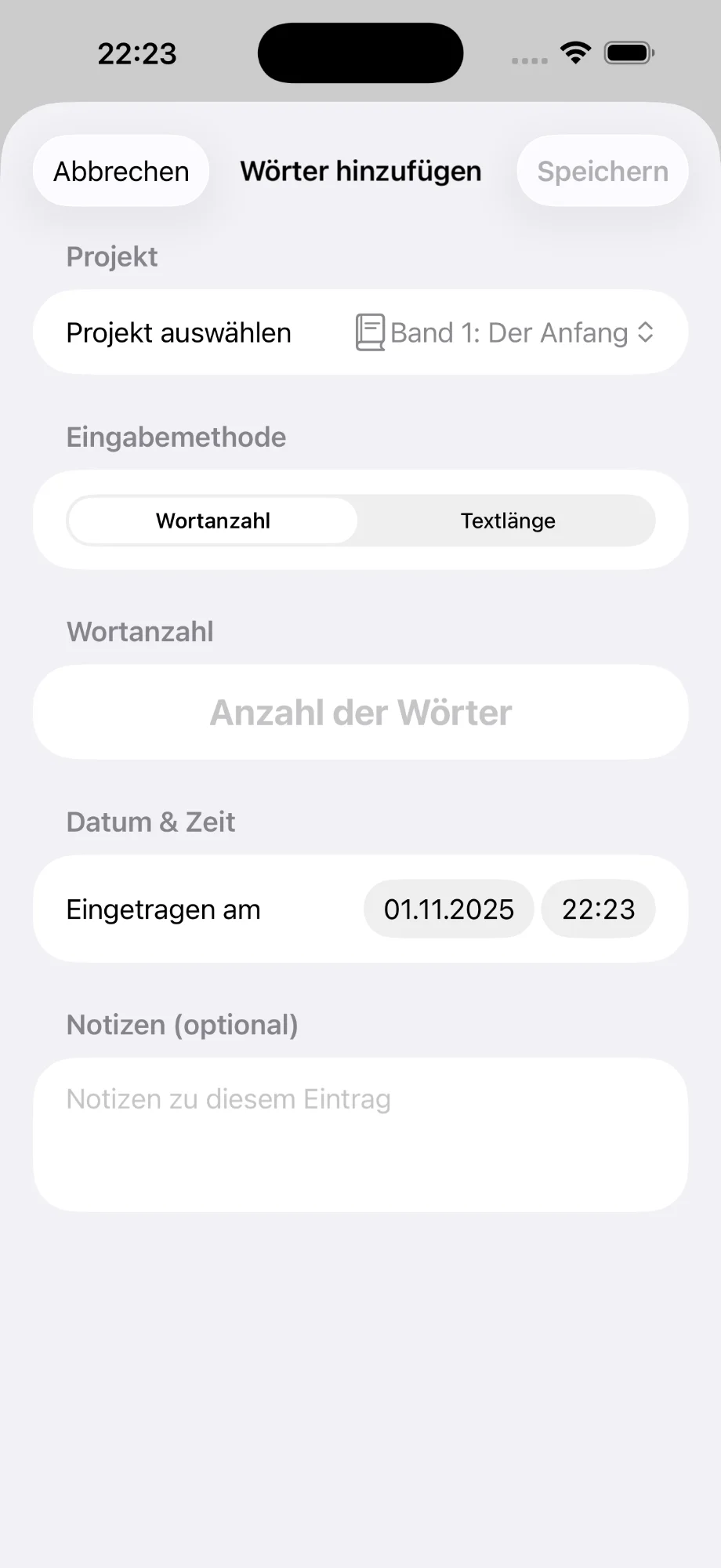721x1568 pixels.
Task: Click the book icon beside Band 1
Action: coord(369,332)
